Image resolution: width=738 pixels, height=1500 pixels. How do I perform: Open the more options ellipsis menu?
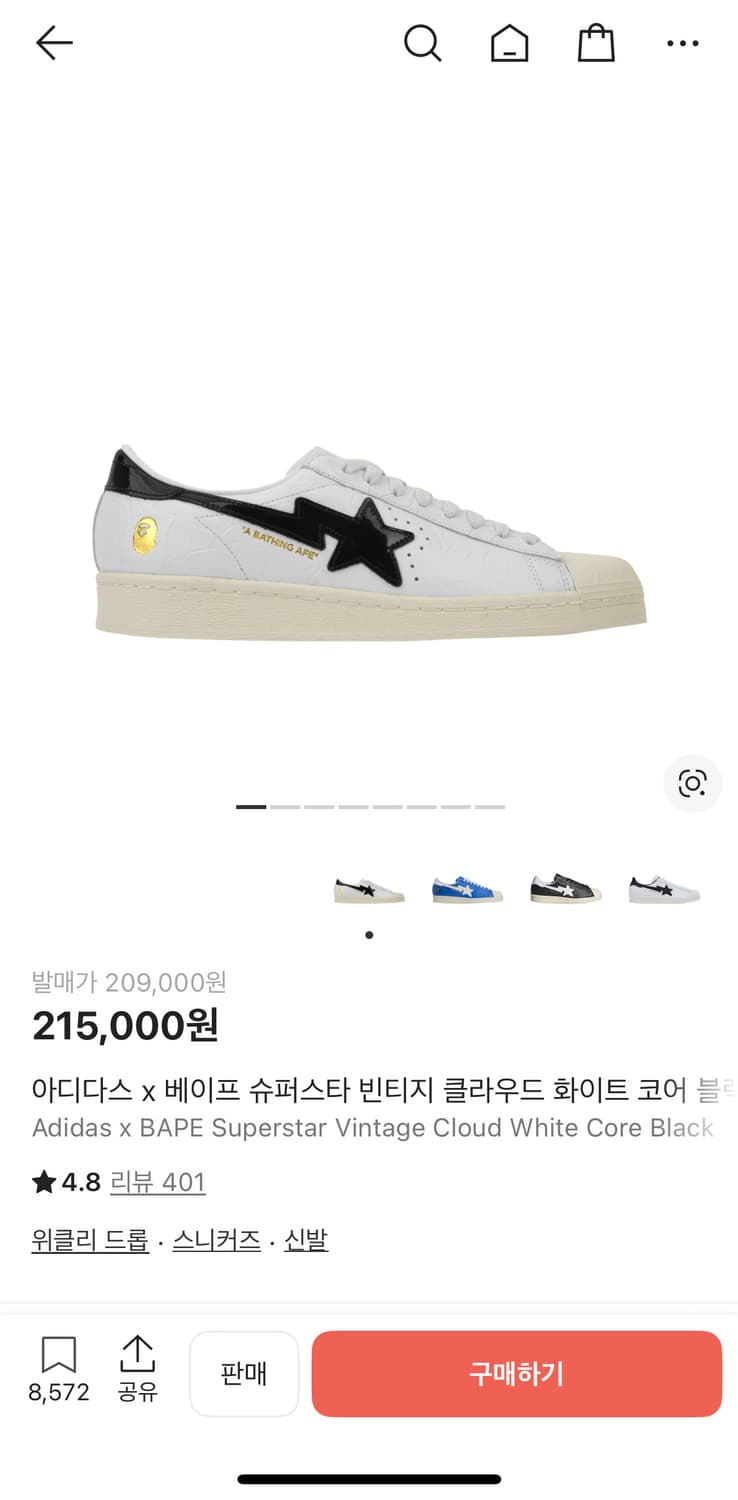click(x=683, y=43)
